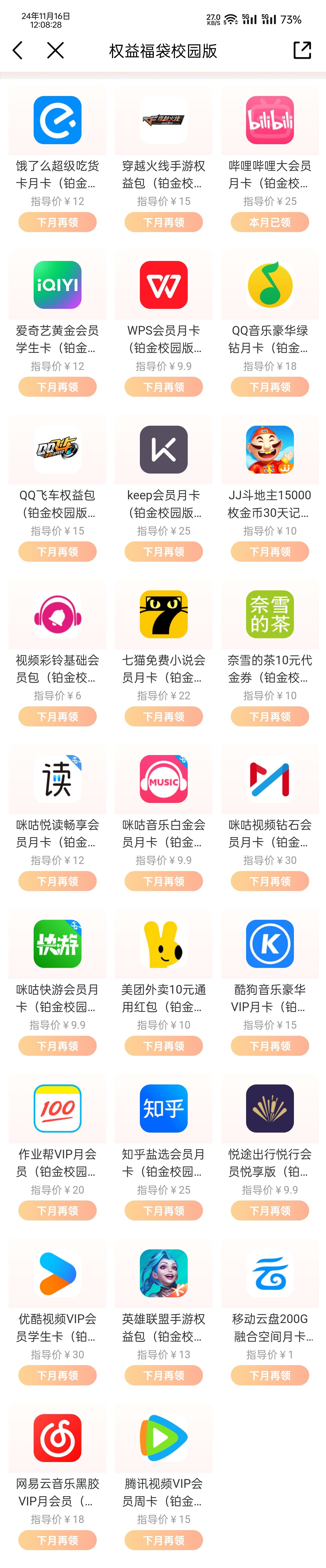The height and width of the screenshot is (1568, 326).
Task: Tap 下月再领 under 饿了么超级吃货卡
Action: 57,222
